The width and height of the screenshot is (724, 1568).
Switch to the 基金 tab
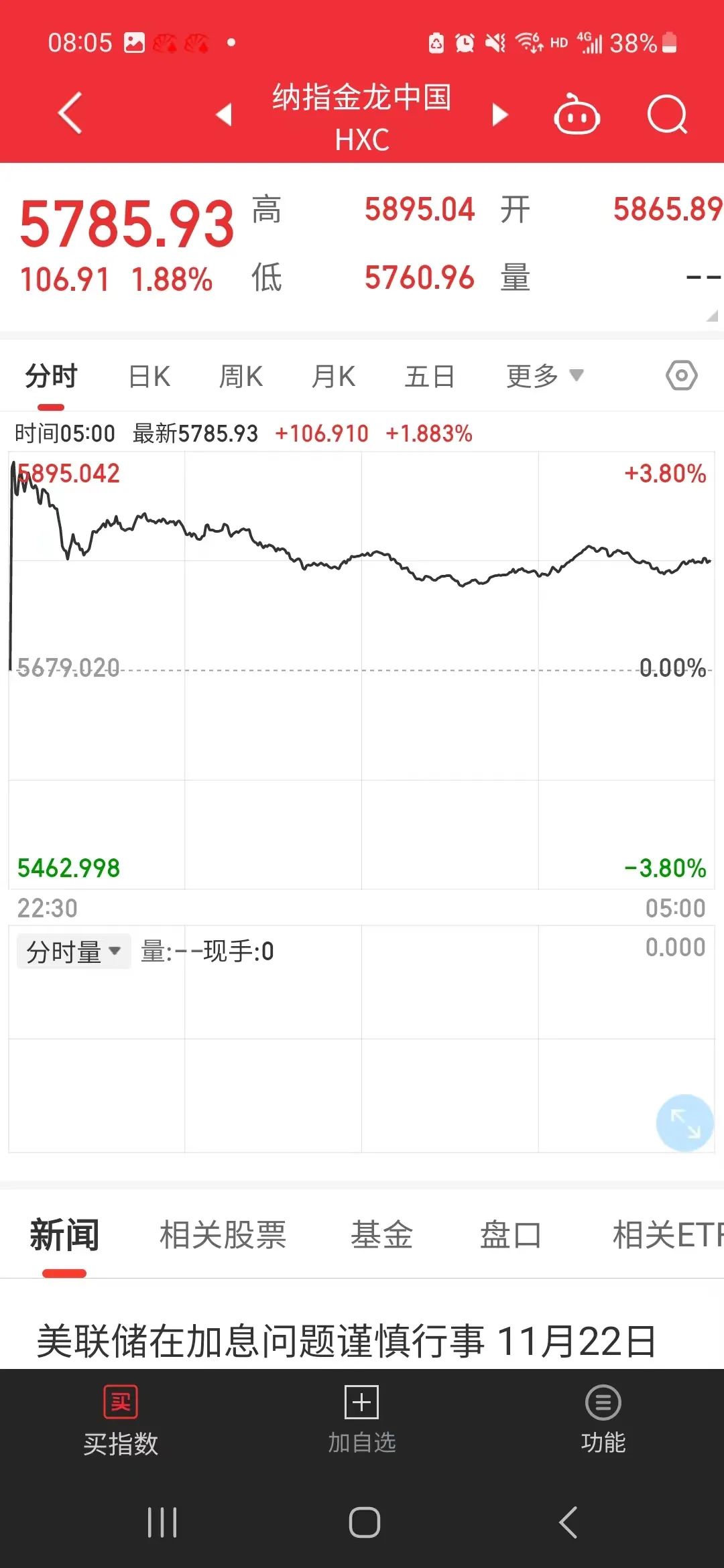[381, 1235]
